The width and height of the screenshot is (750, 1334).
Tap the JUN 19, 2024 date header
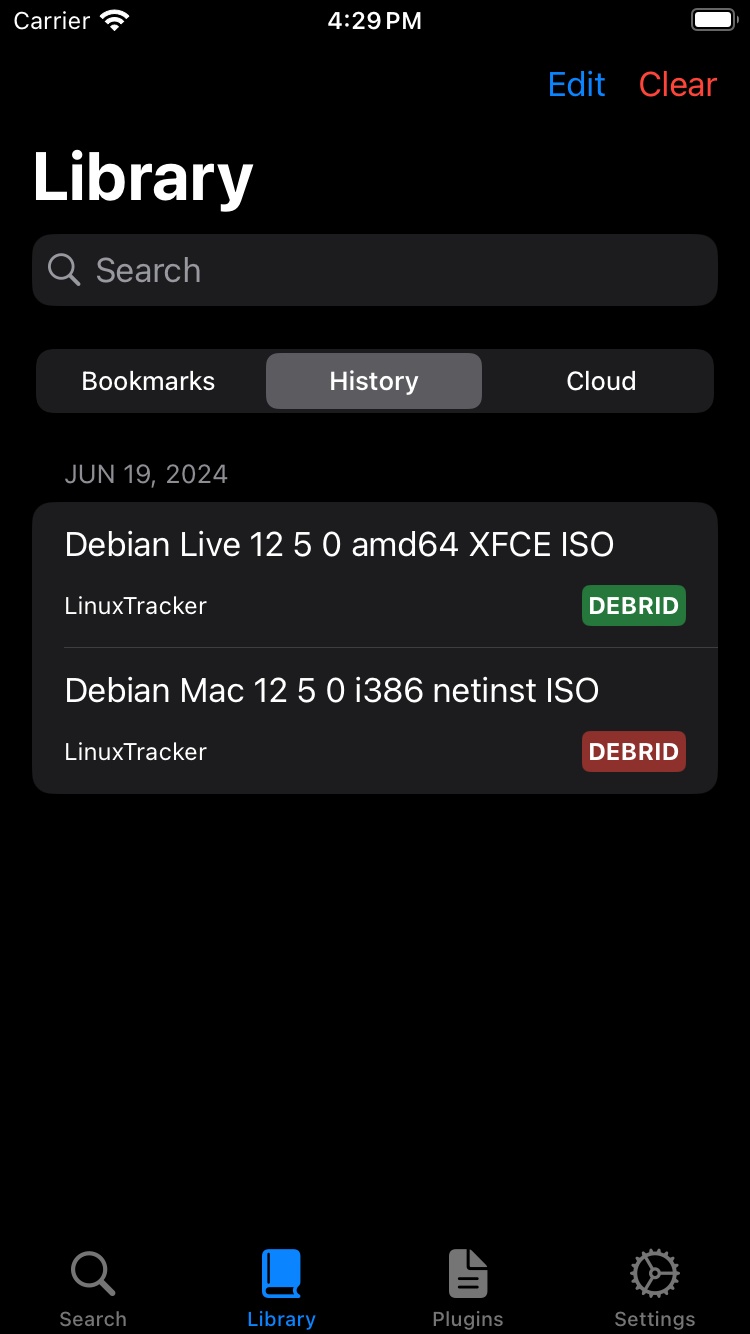tap(147, 473)
